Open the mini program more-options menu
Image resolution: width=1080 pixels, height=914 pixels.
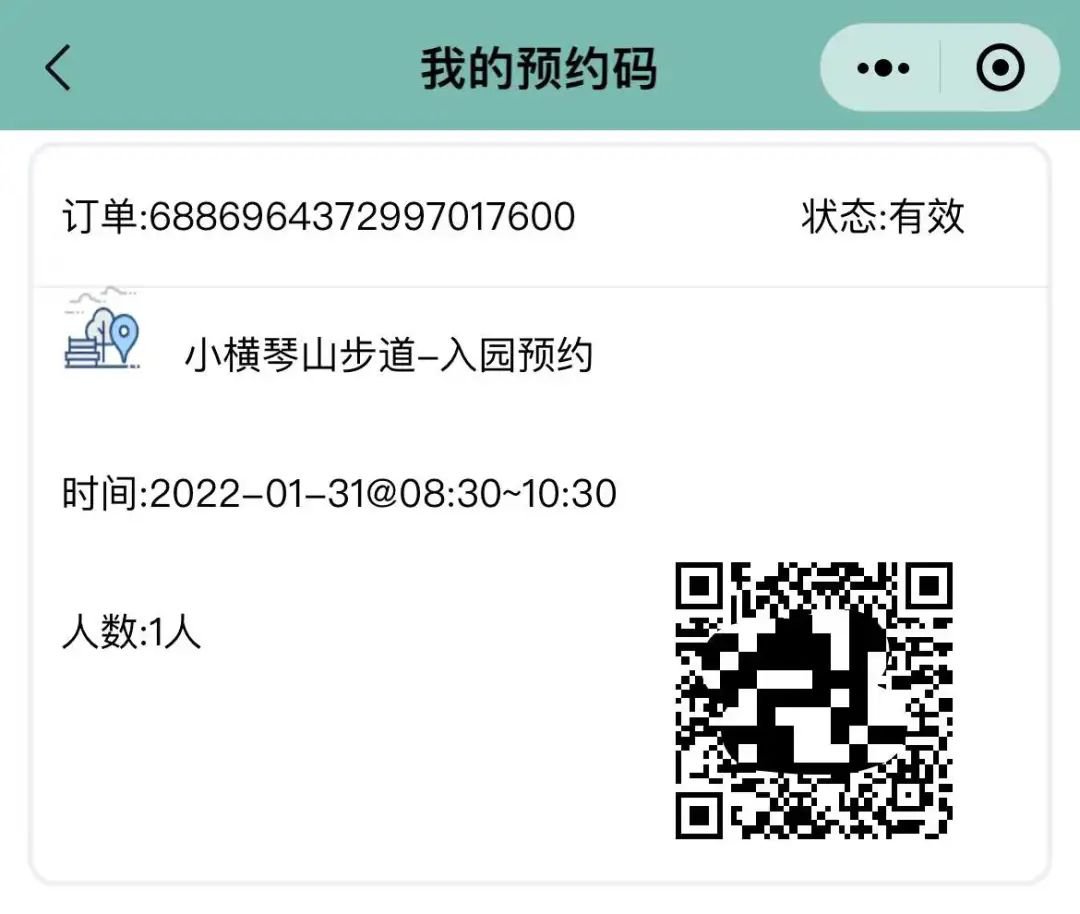click(883, 68)
